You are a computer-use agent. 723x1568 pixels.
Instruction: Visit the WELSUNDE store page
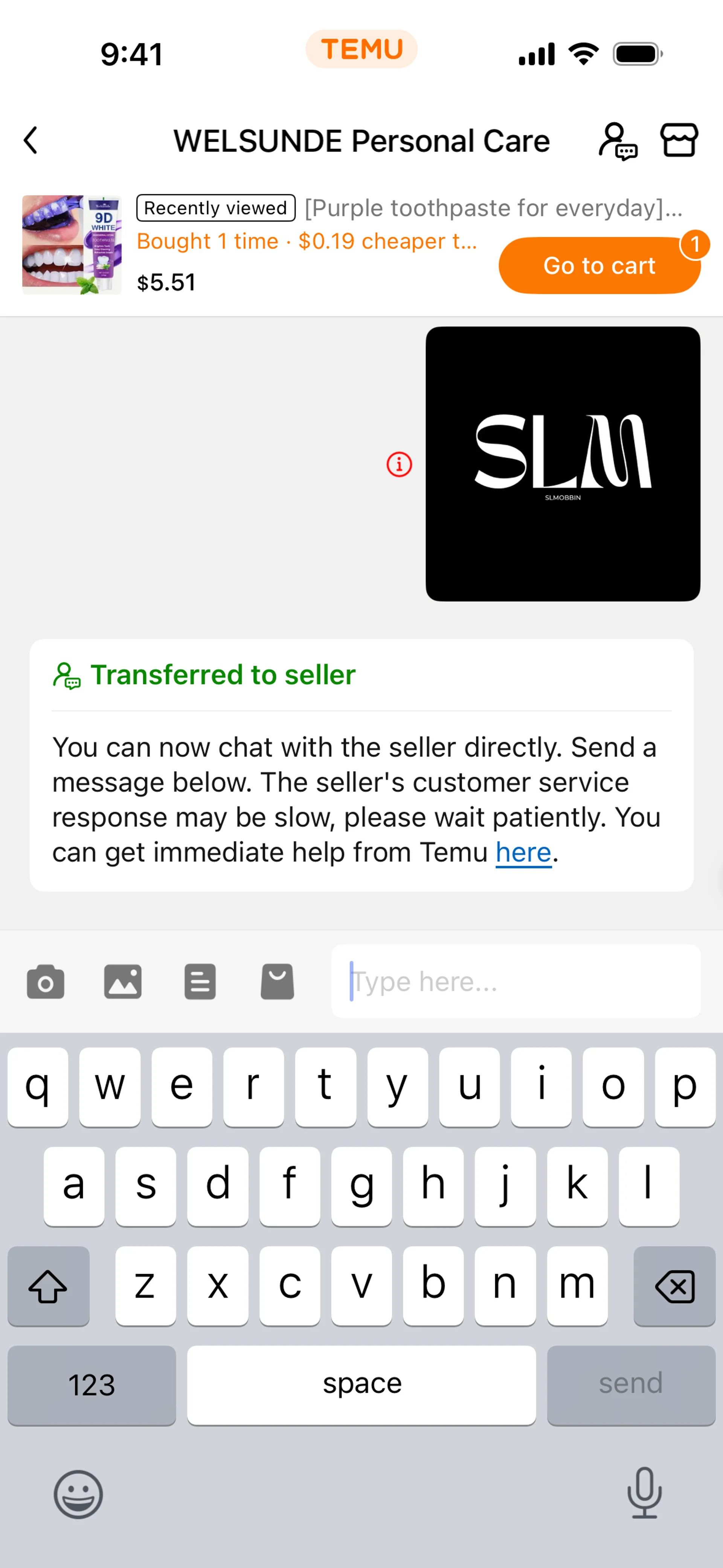[x=679, y=141]
